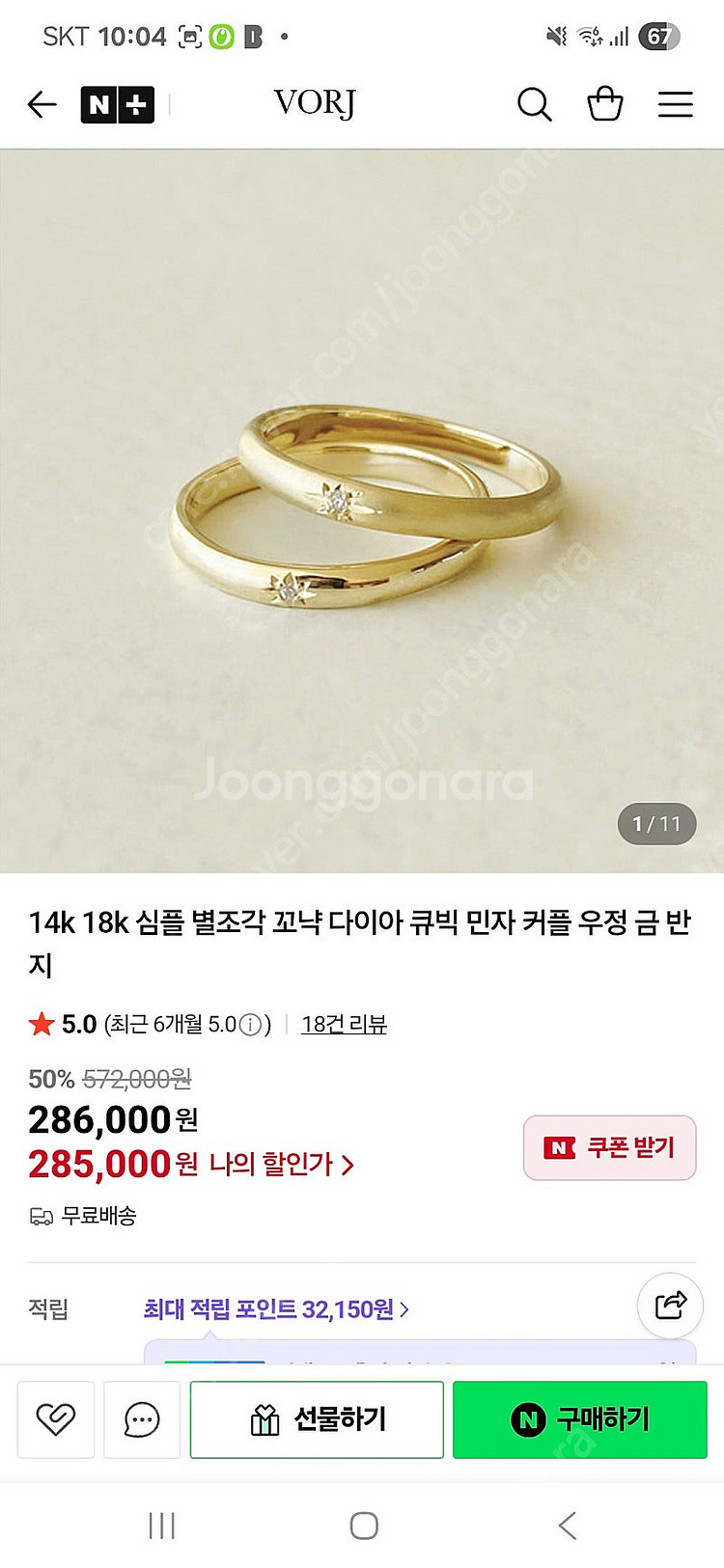Go to the system home button
724x1568 pixels.
(364, 1526)
